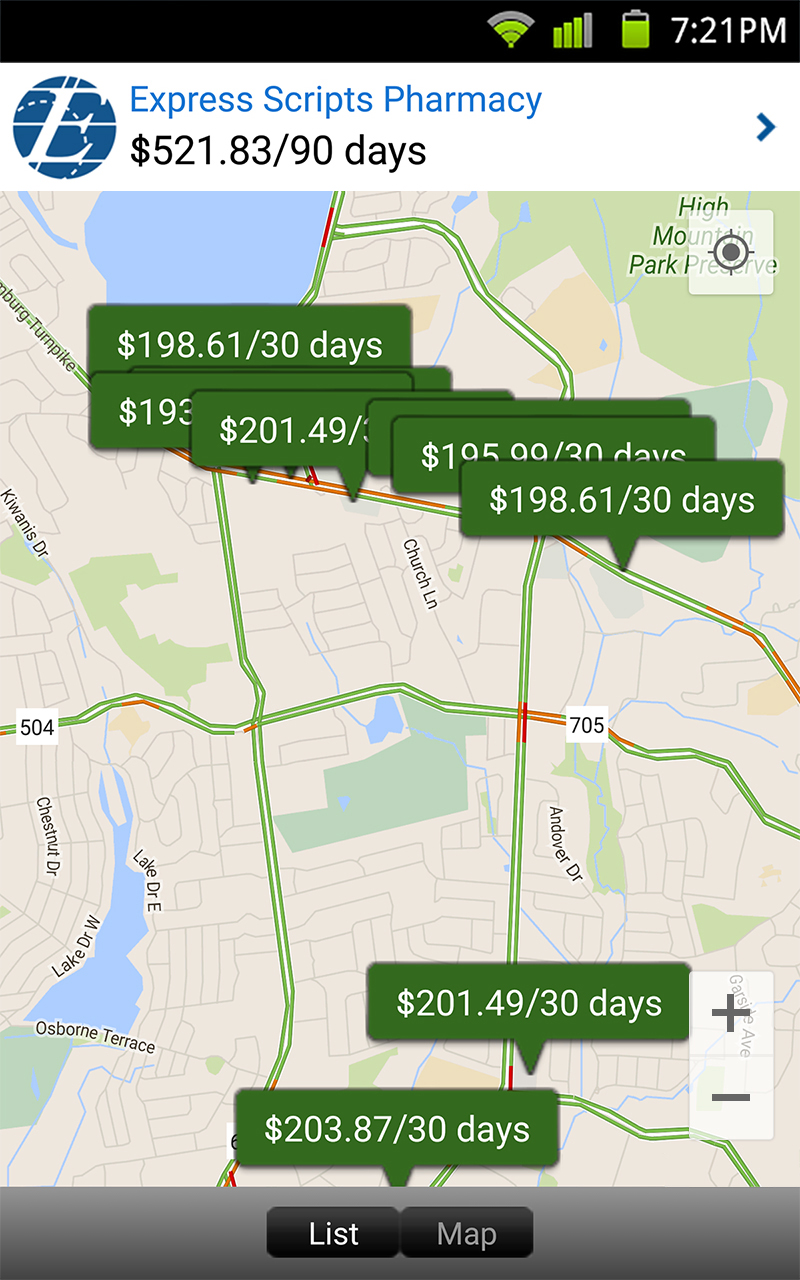This screenshot has height=1280, width=800.
Task: Open Express Scripts Pharmacy details
Action: pos(400,127)
